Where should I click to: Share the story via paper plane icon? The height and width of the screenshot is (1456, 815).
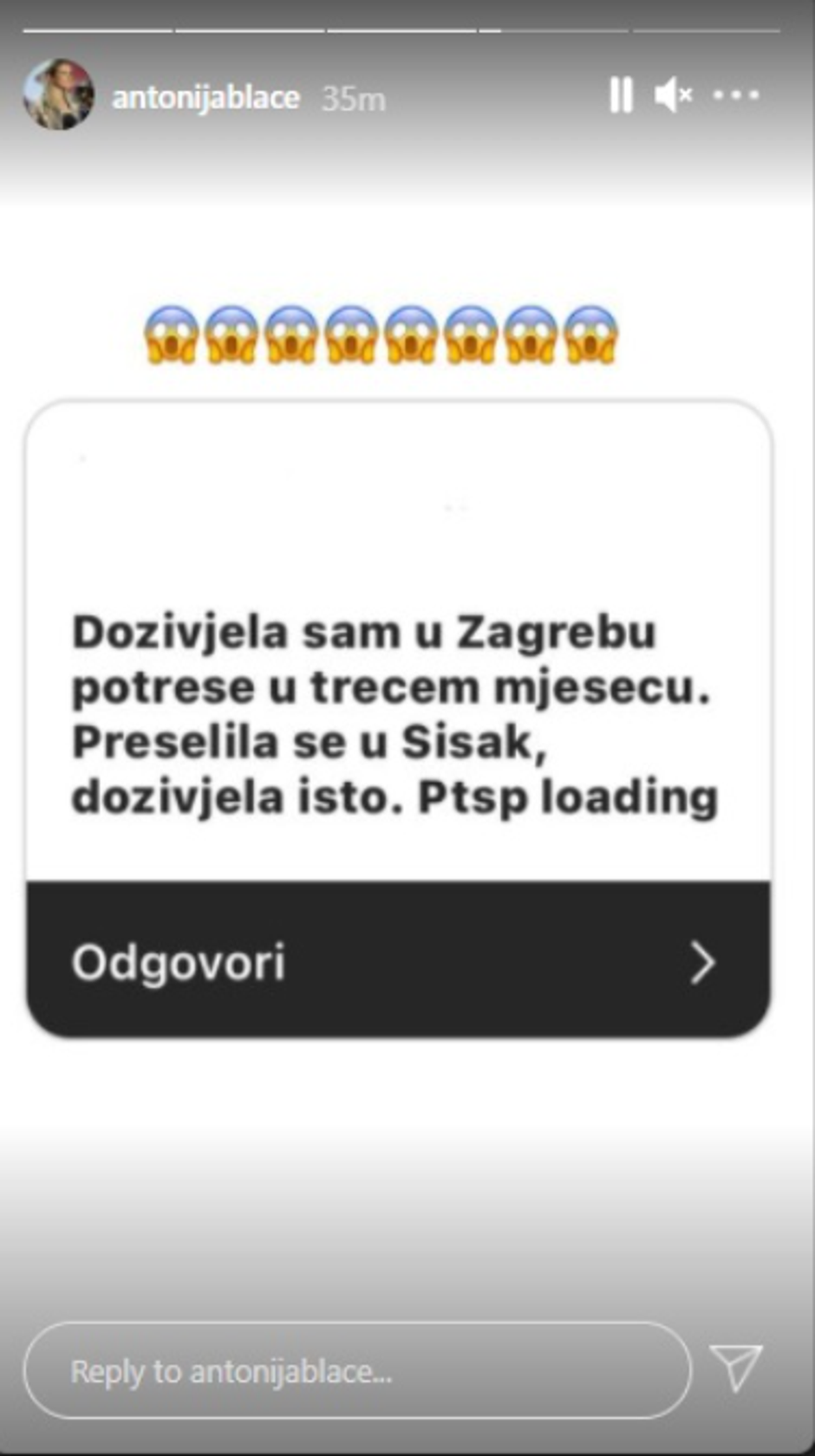click(x=736, y=1368)
